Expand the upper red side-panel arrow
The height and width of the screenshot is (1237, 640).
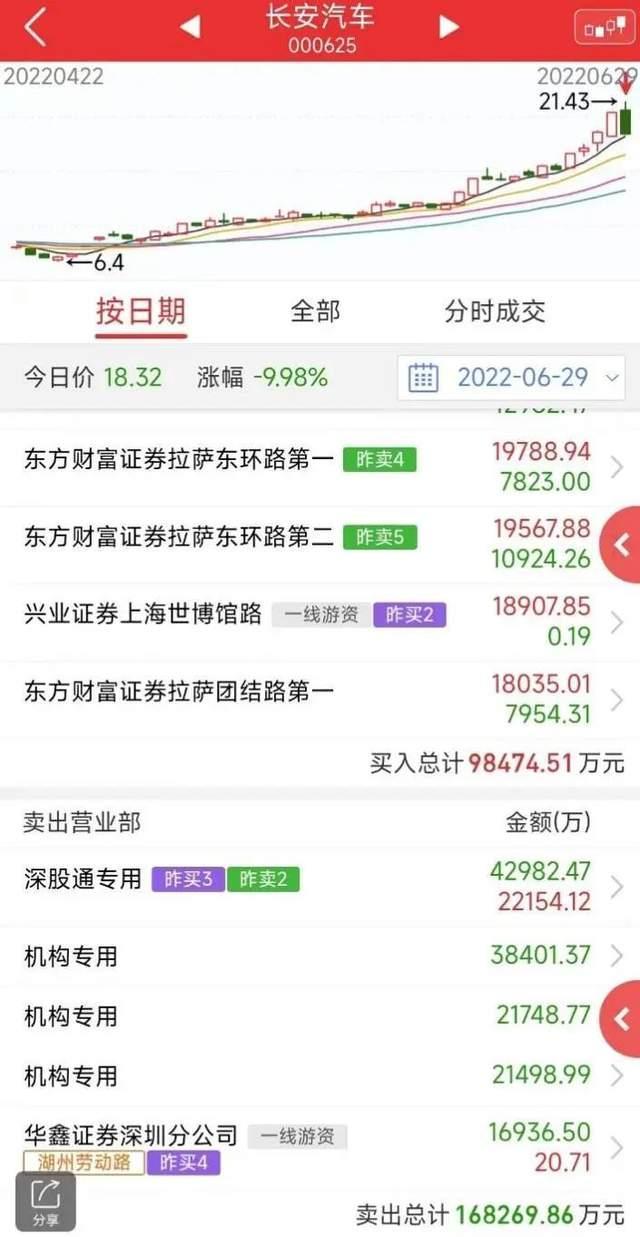(620, 545)
